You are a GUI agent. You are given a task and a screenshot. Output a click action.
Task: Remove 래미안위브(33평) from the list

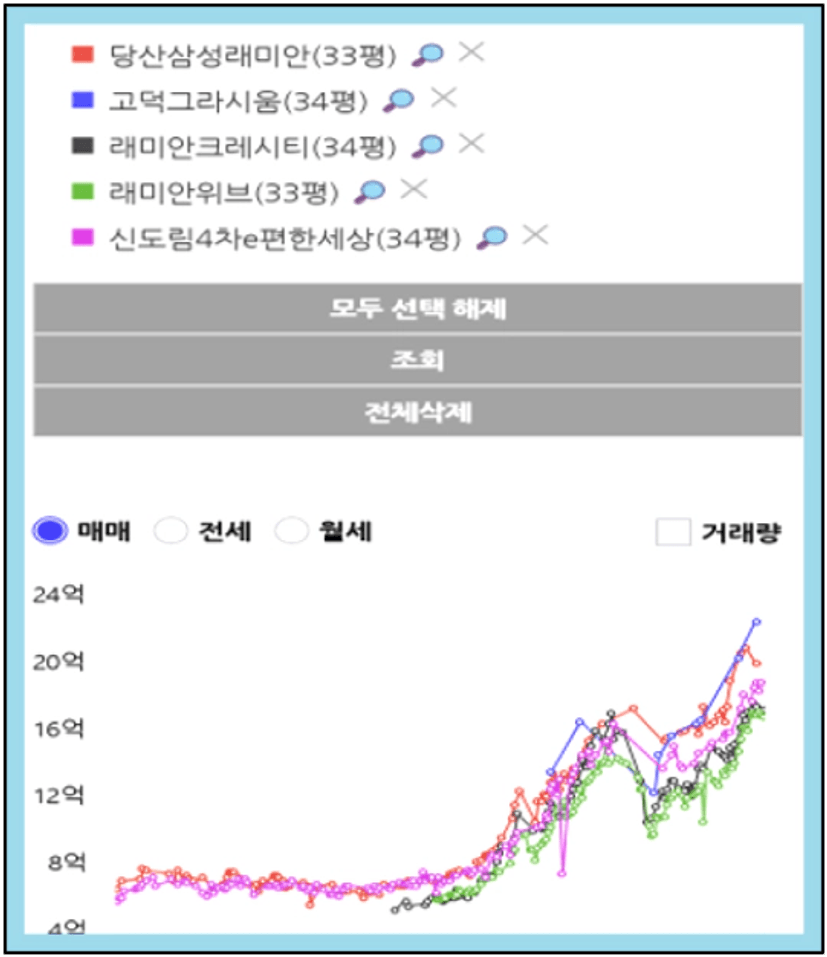tap(414, 189)
